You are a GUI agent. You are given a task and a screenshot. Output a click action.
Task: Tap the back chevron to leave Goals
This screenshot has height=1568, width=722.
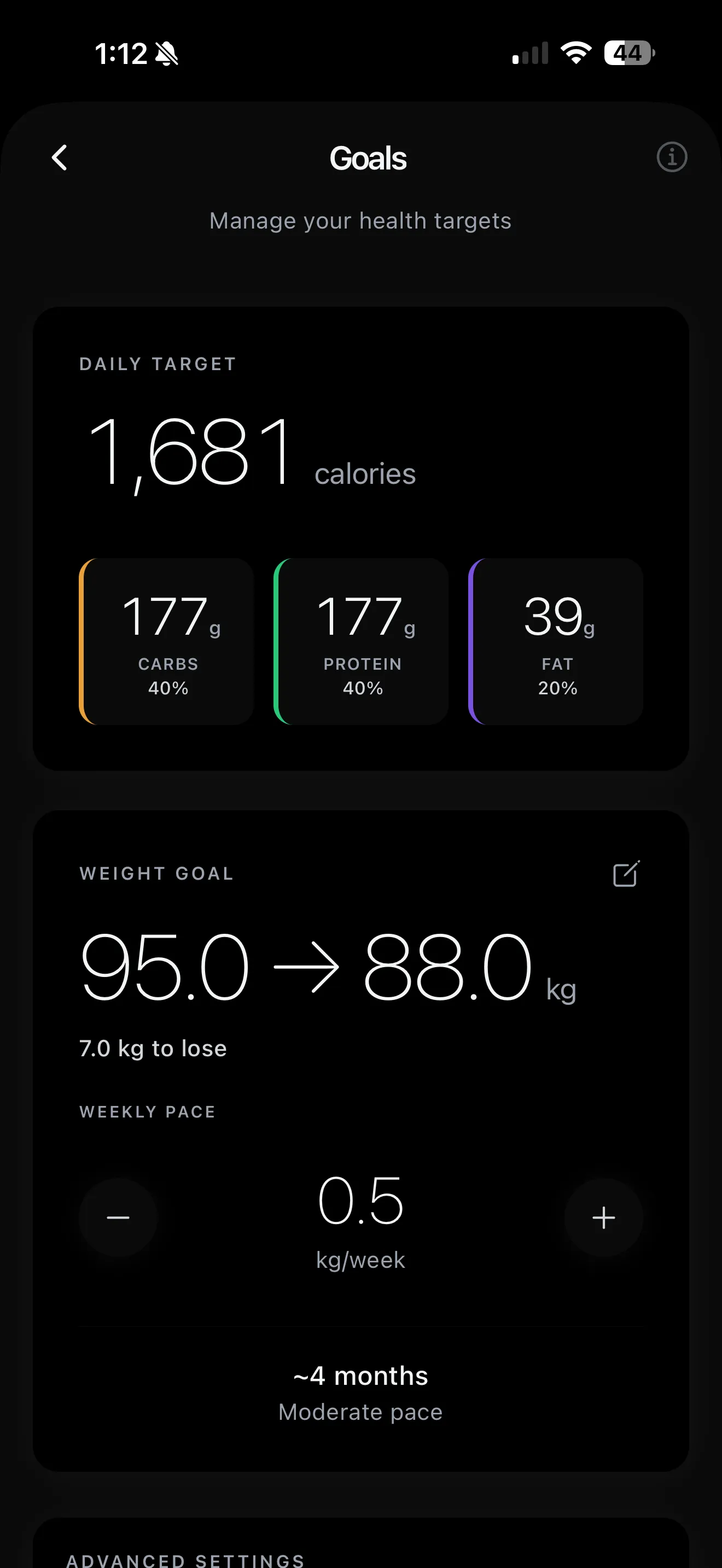click(59, 157)
